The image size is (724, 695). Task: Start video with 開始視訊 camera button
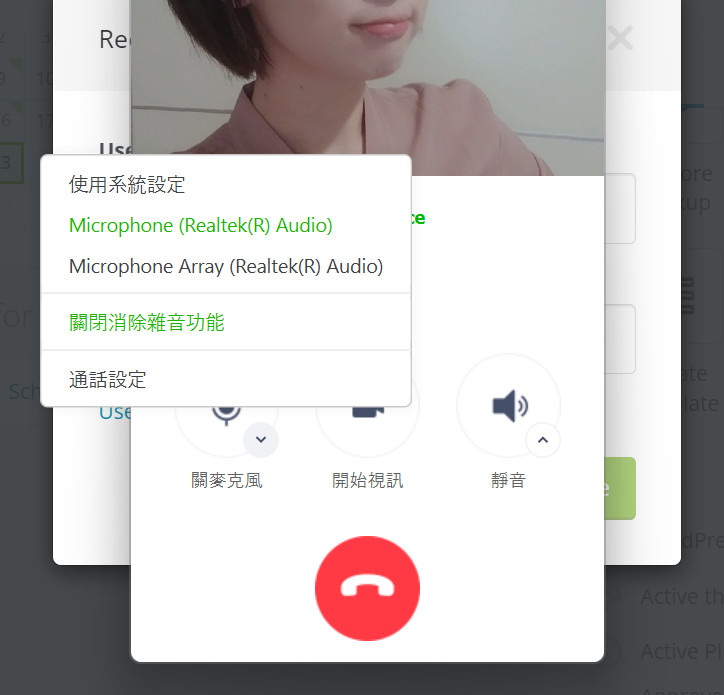pos(367,420)
